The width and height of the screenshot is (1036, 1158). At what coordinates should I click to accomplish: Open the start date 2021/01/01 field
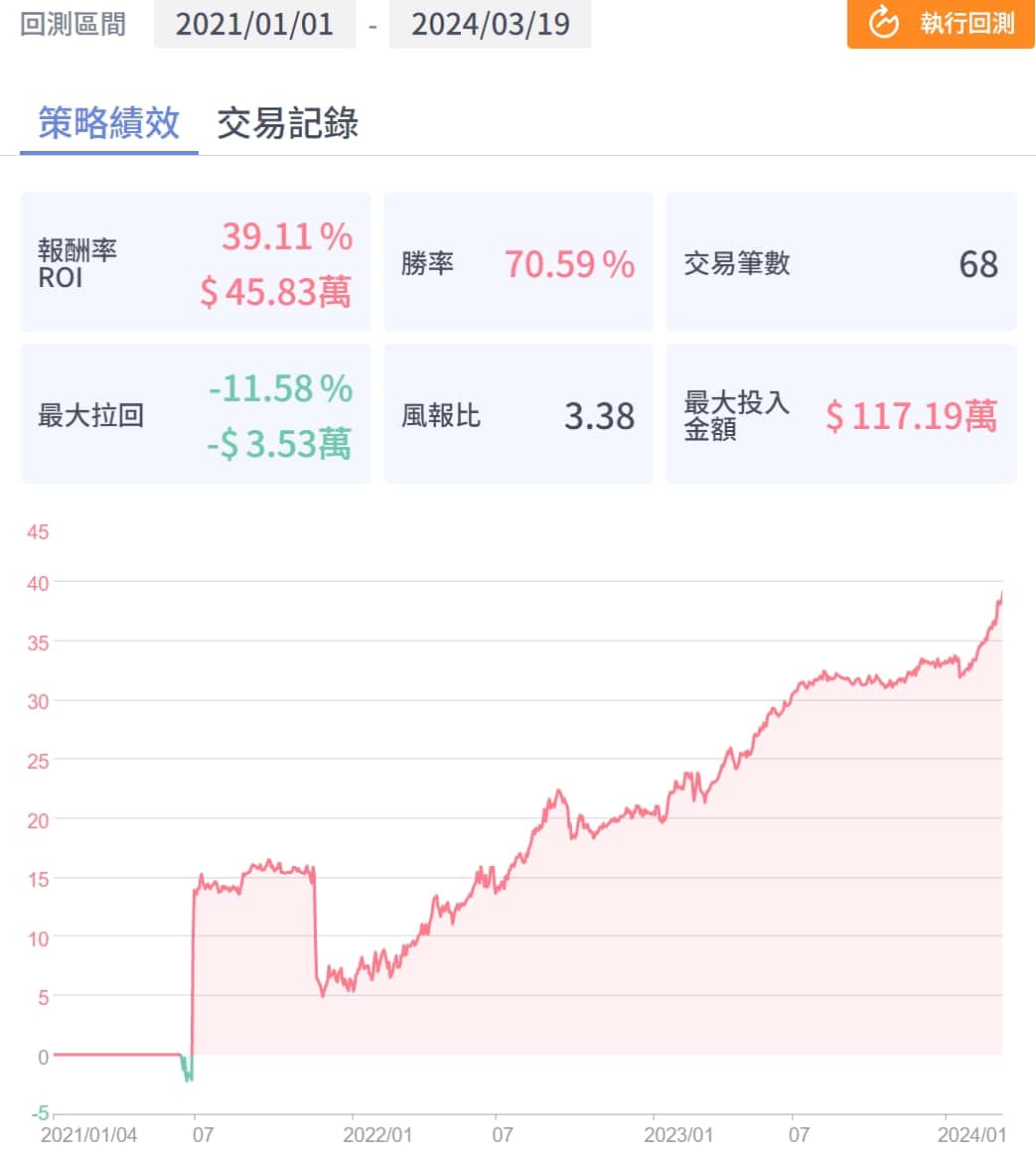tap(254, 24)
